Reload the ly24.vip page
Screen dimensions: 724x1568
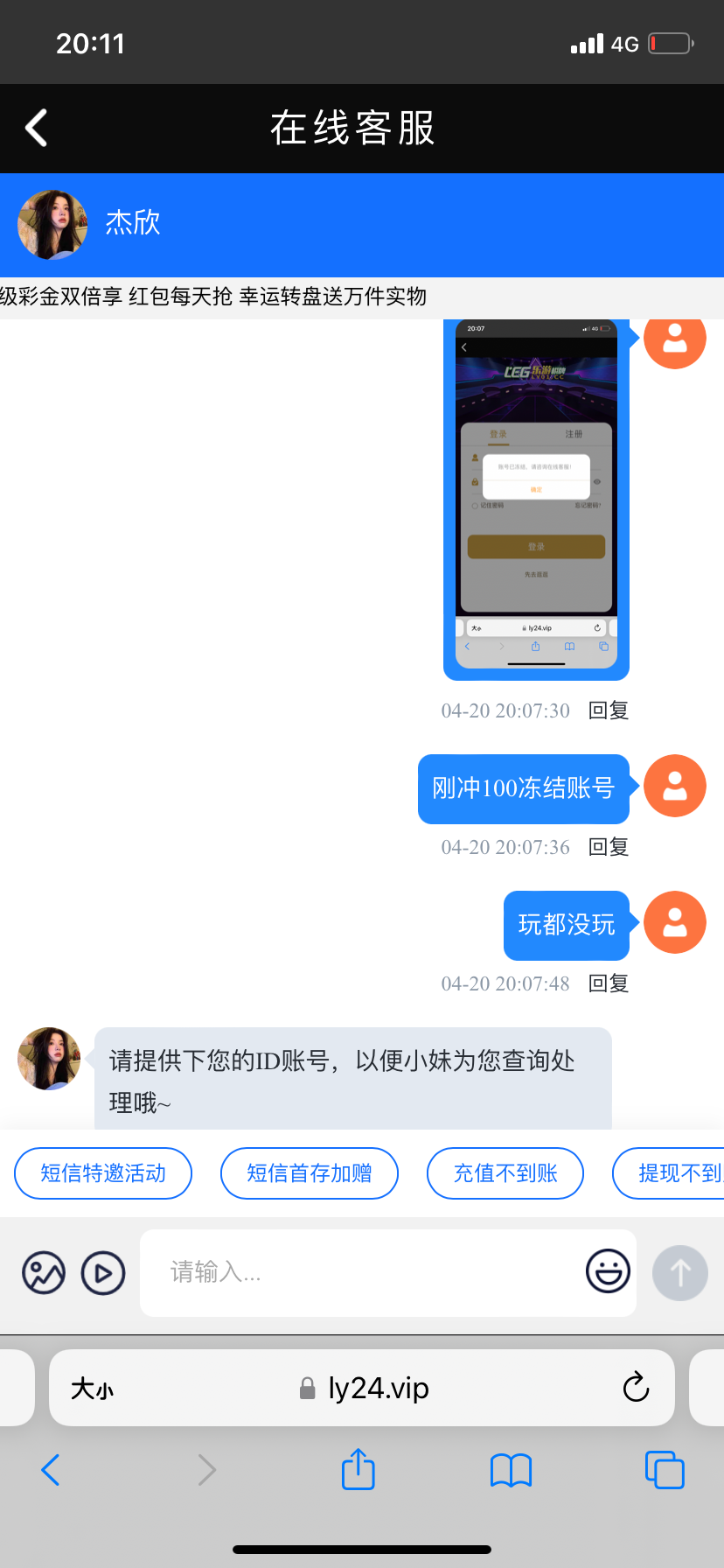point(636,1387)
